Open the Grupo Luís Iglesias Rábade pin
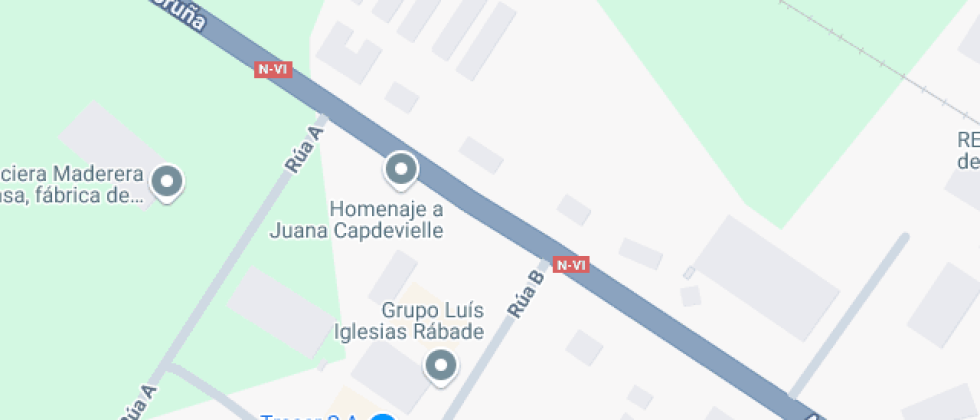This screenshot has height=420, width=980. point(441,366)
